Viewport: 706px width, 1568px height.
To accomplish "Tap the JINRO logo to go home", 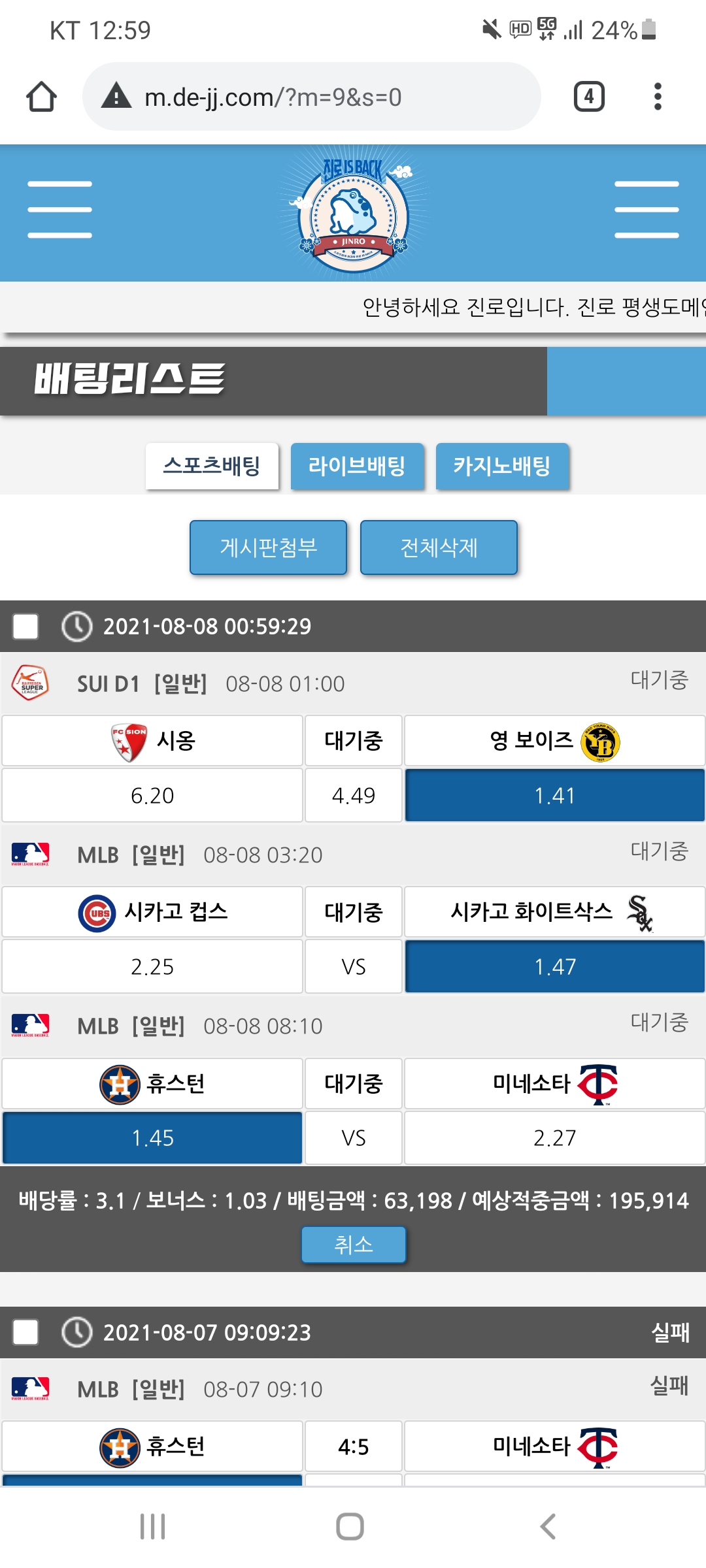I will [x=354, y=213].
